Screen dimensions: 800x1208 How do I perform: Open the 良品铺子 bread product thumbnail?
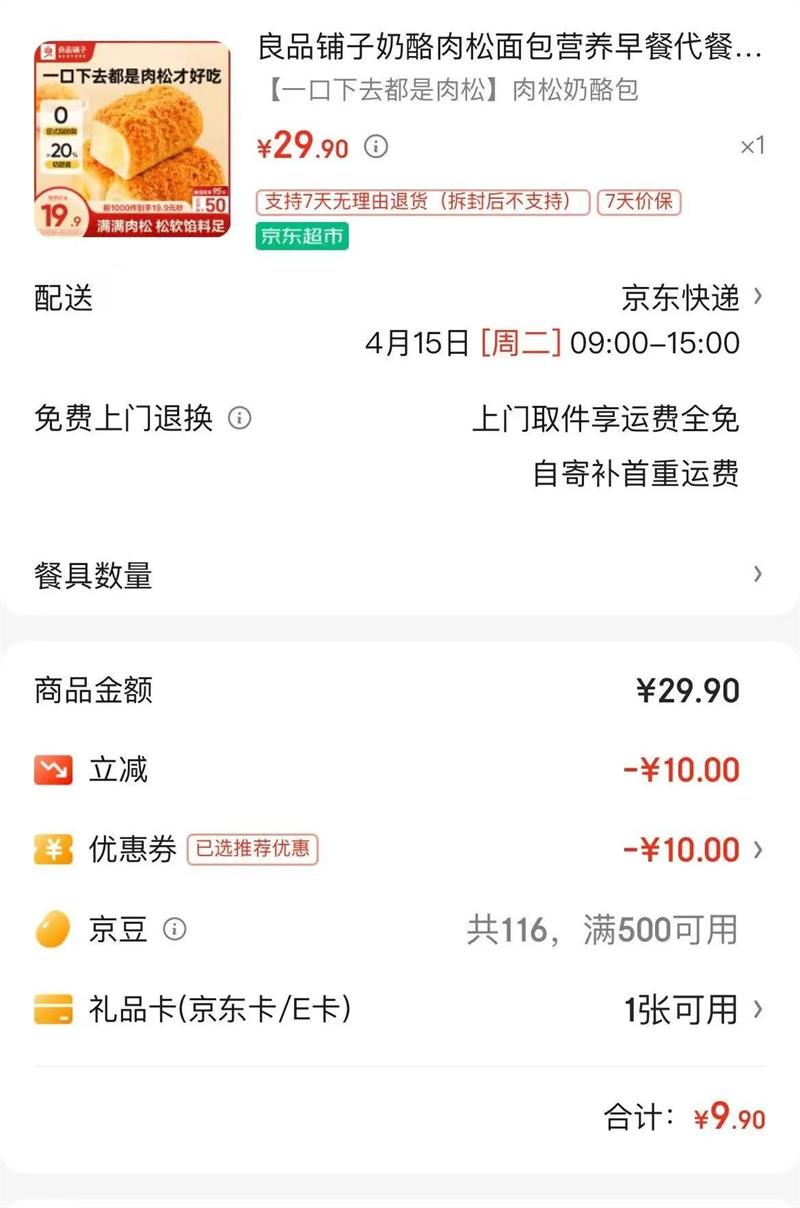[133, 139]
